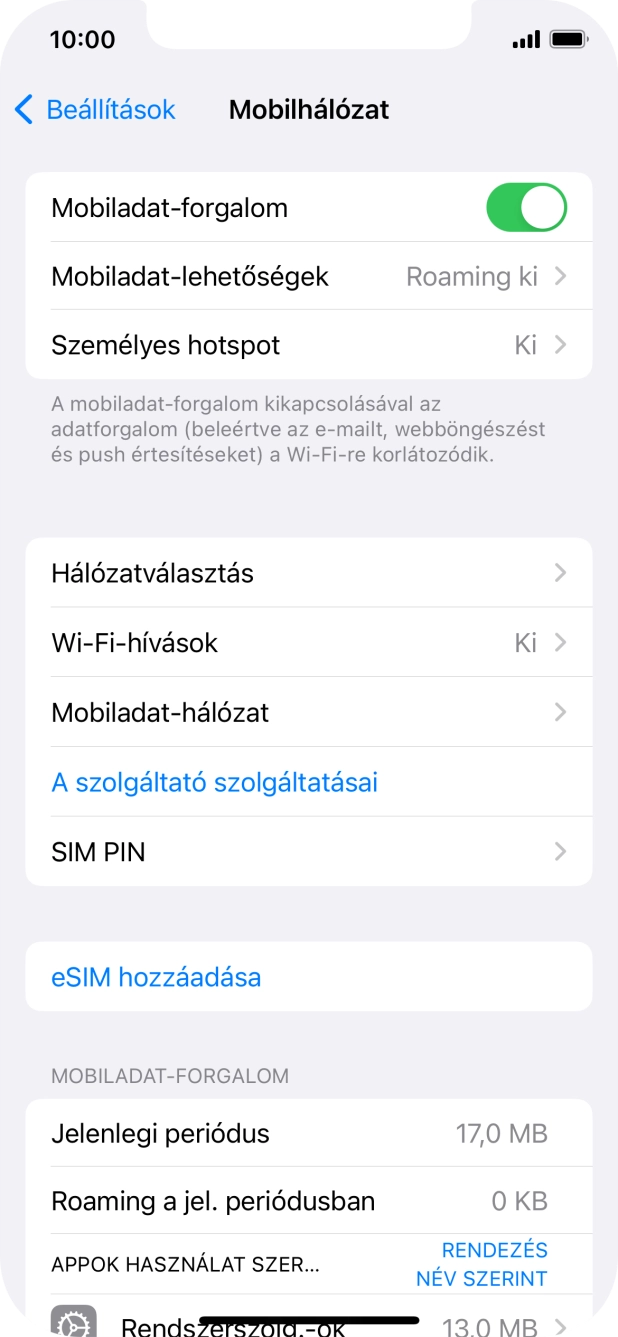Open Személyes hotspot settings
The height and width of the screenshot is (1337, 618).
click(308, 345)
